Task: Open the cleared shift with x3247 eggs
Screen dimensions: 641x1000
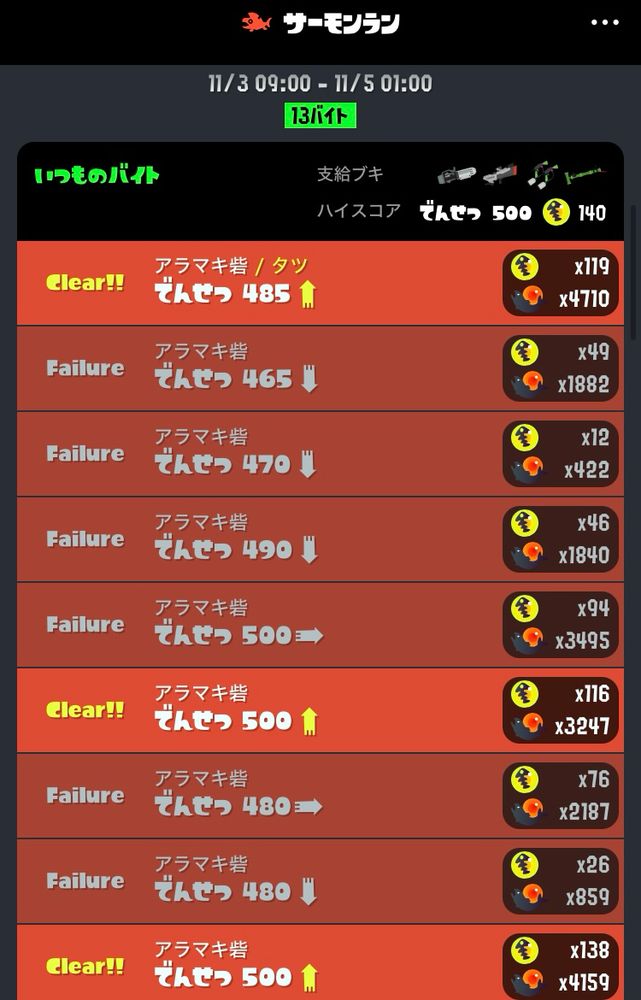Action: coord(320,710)
